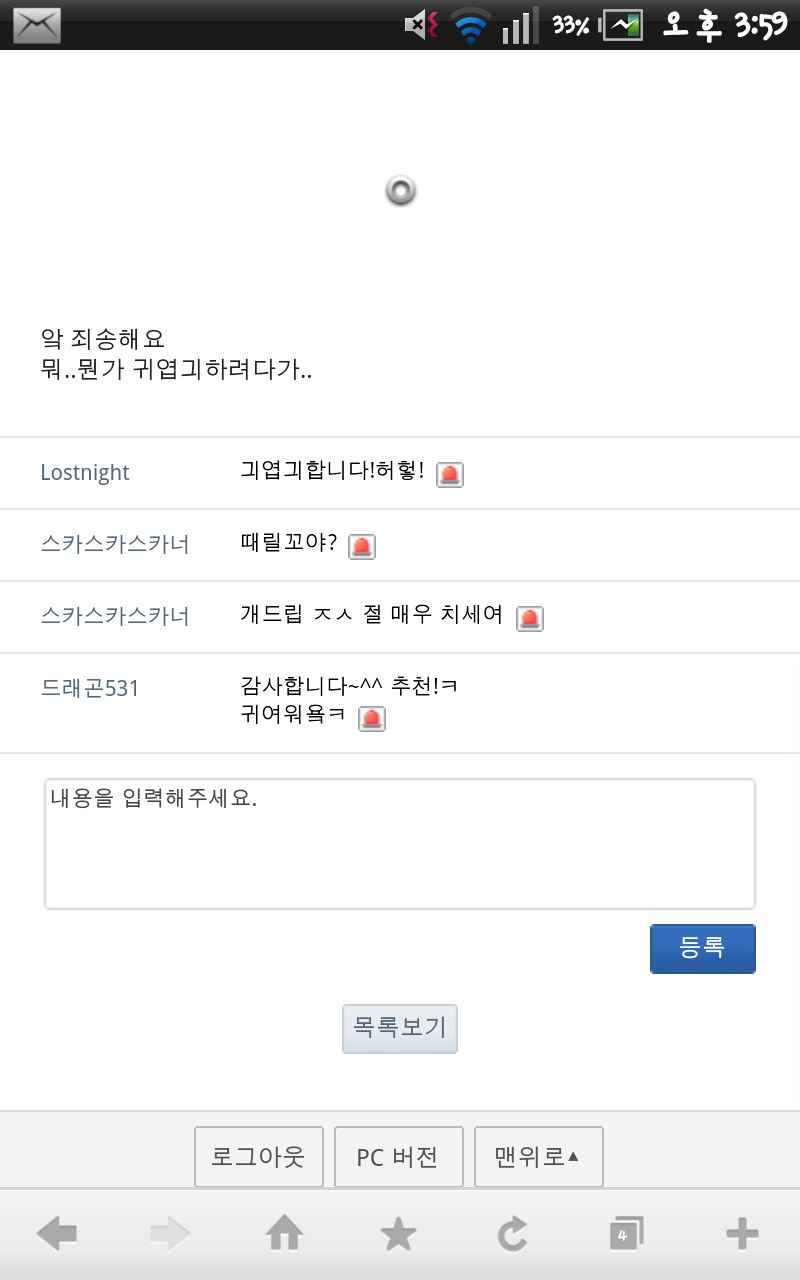Image resolution: width=800 pixels, height=1280 pixels.
Task: View open browser tabs
Action: coord(627,1235)
